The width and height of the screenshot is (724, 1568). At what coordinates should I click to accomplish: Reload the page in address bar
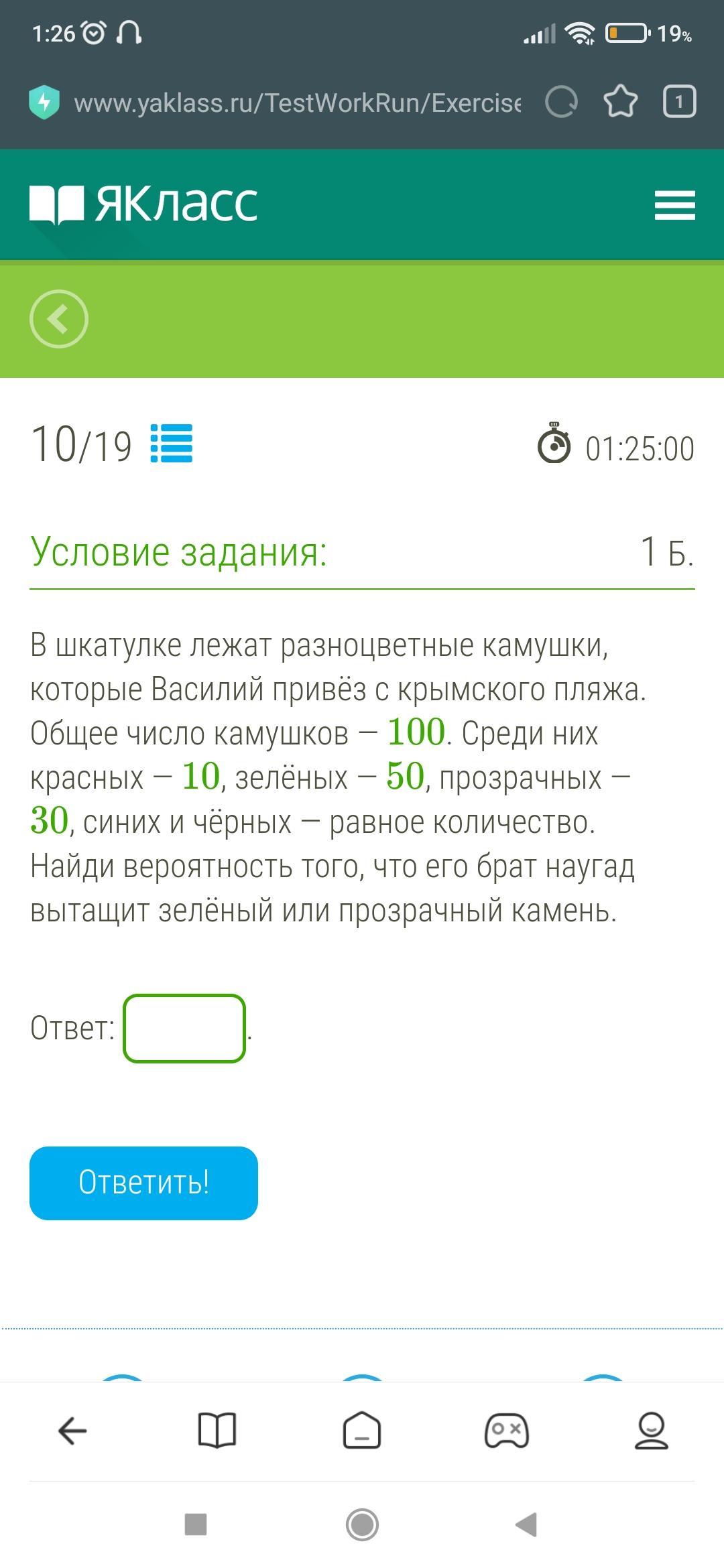coord(561,103)
